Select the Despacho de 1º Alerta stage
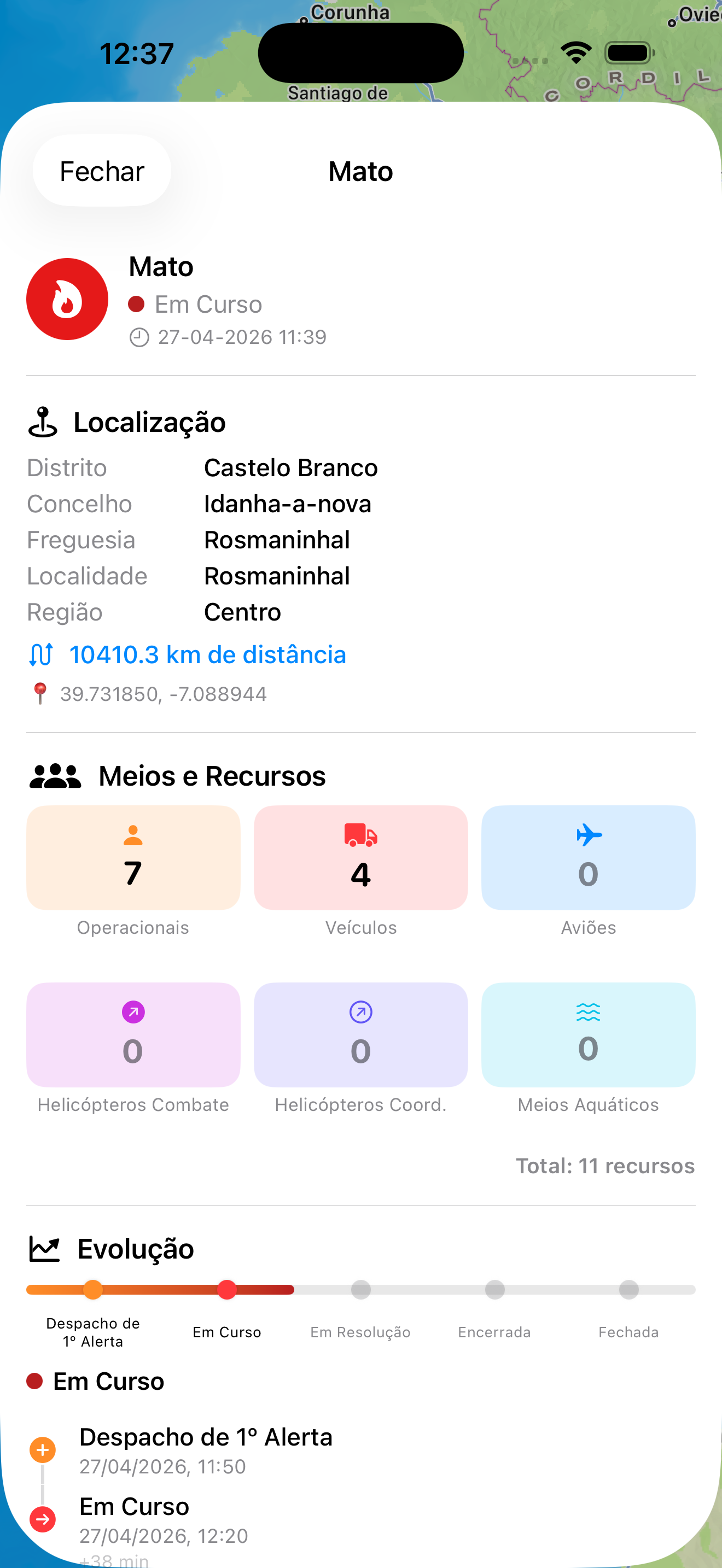The width and height of the screenshot is (722, 1568). click(92, 1290)
